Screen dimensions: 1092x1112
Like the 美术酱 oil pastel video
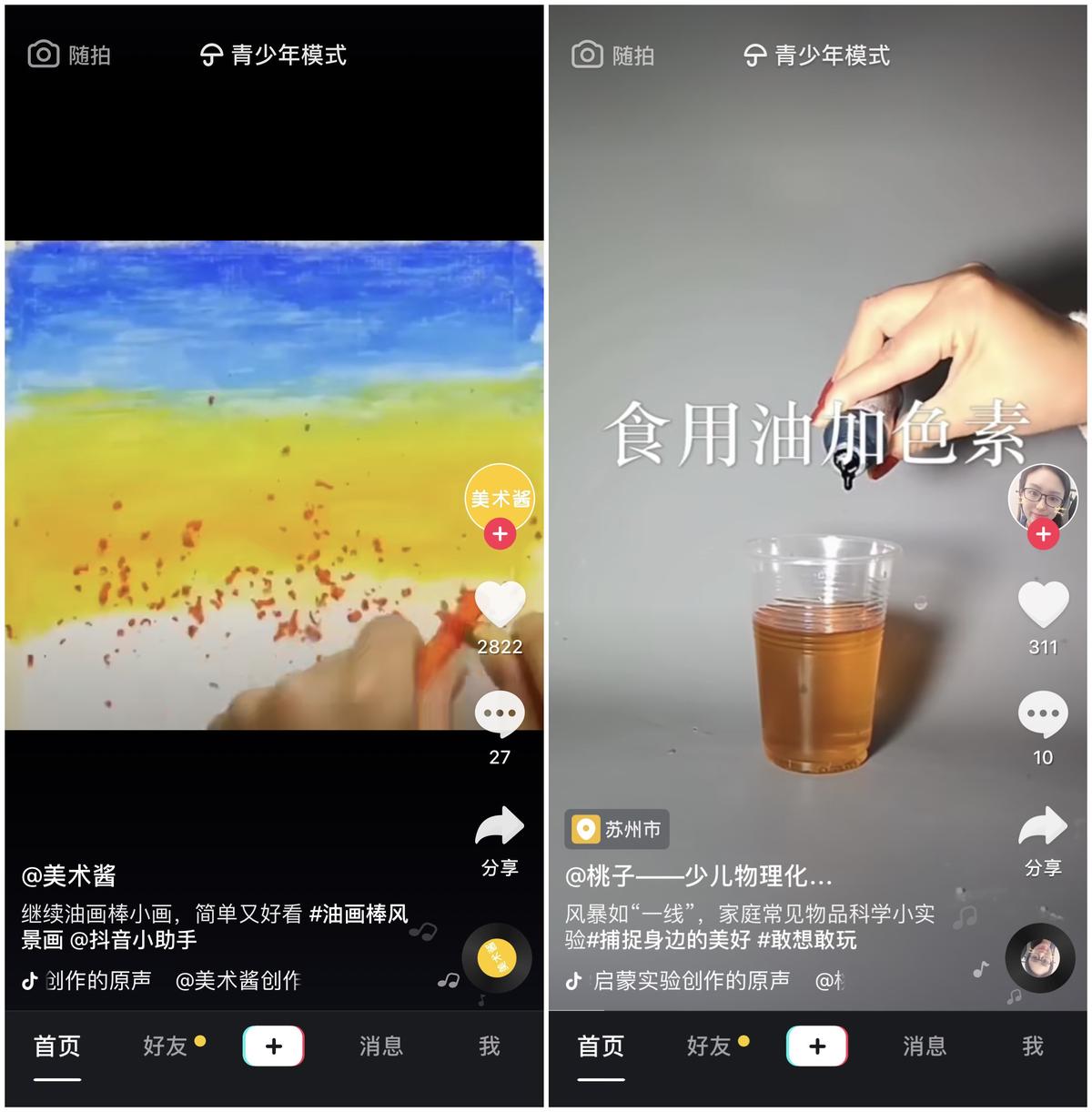(500, 604)
